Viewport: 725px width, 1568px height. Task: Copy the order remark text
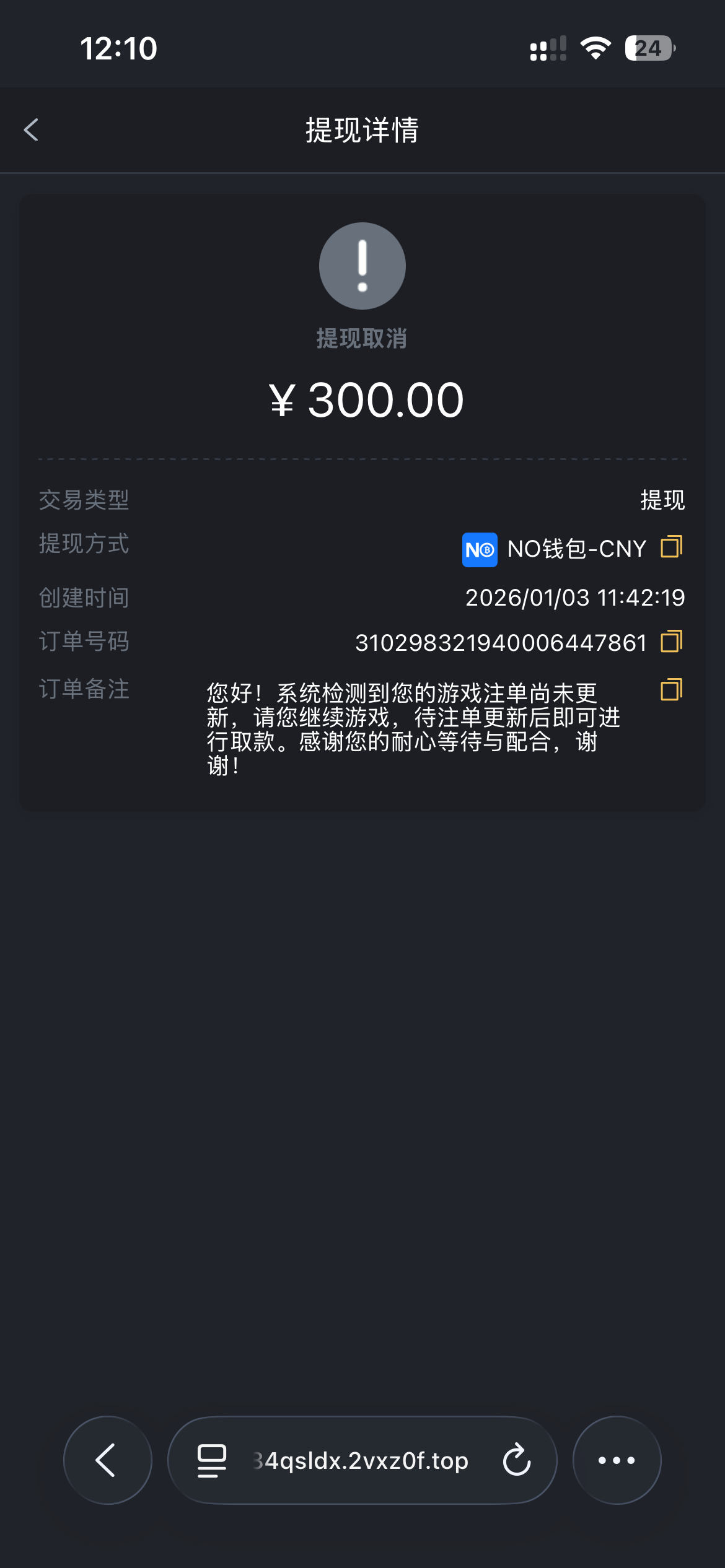(x=670, y=690)
